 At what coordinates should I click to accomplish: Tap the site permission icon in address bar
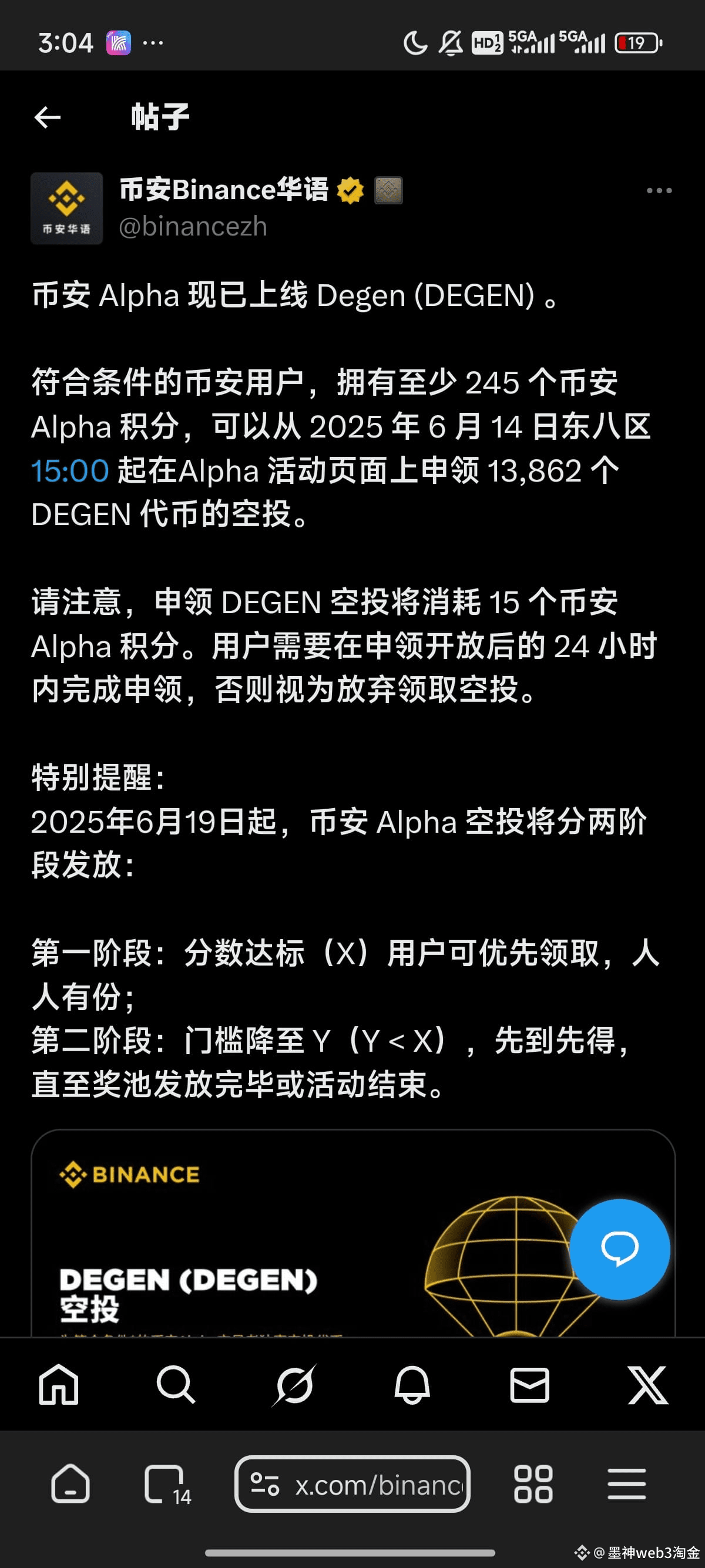pyautogui.click(x=267, y=1486)
